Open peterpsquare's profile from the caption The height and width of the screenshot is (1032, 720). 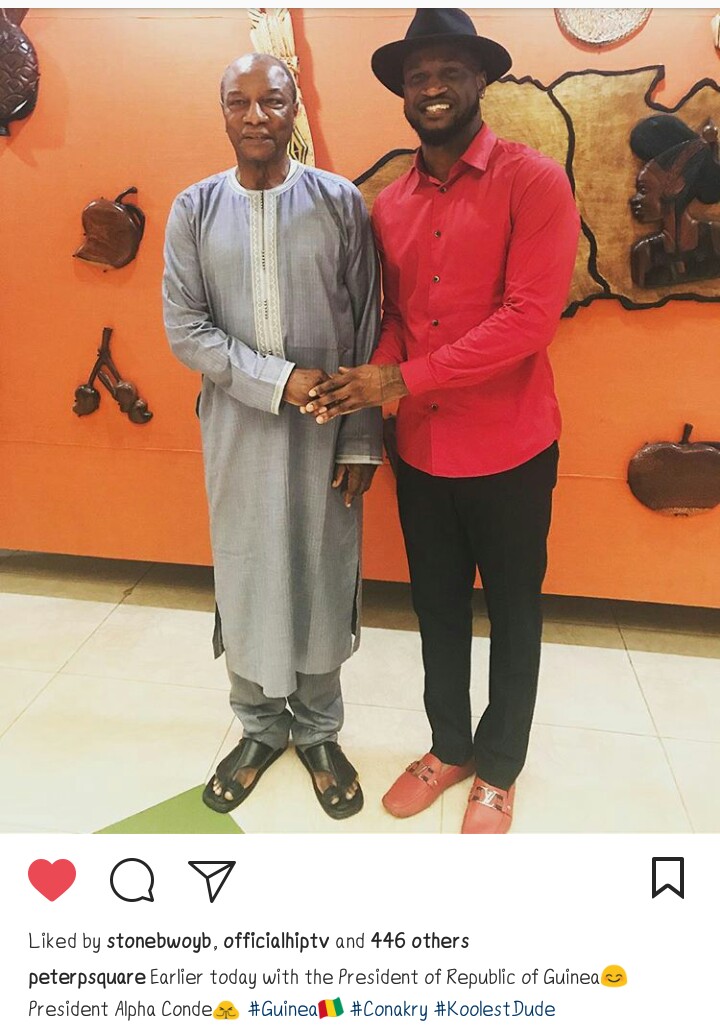[x=87, y=977]
